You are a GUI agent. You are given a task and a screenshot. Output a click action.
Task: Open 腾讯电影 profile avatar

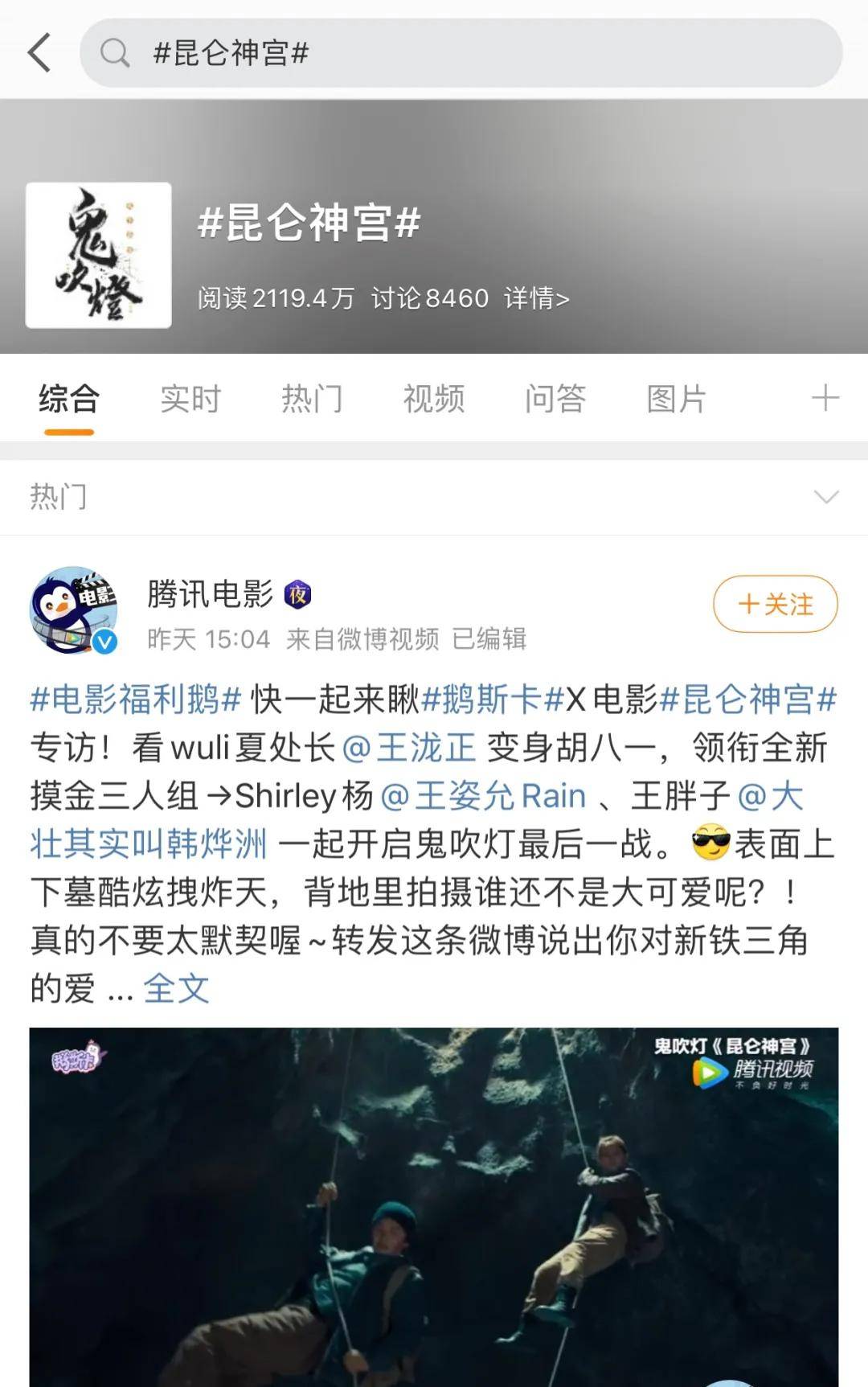(74, 610)
